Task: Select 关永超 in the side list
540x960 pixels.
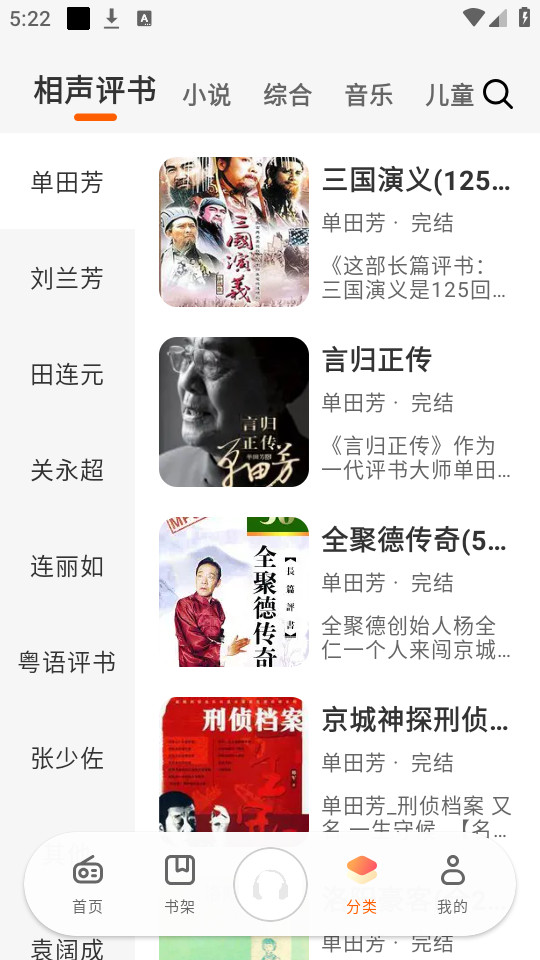Action: click(x=67, y=470)
